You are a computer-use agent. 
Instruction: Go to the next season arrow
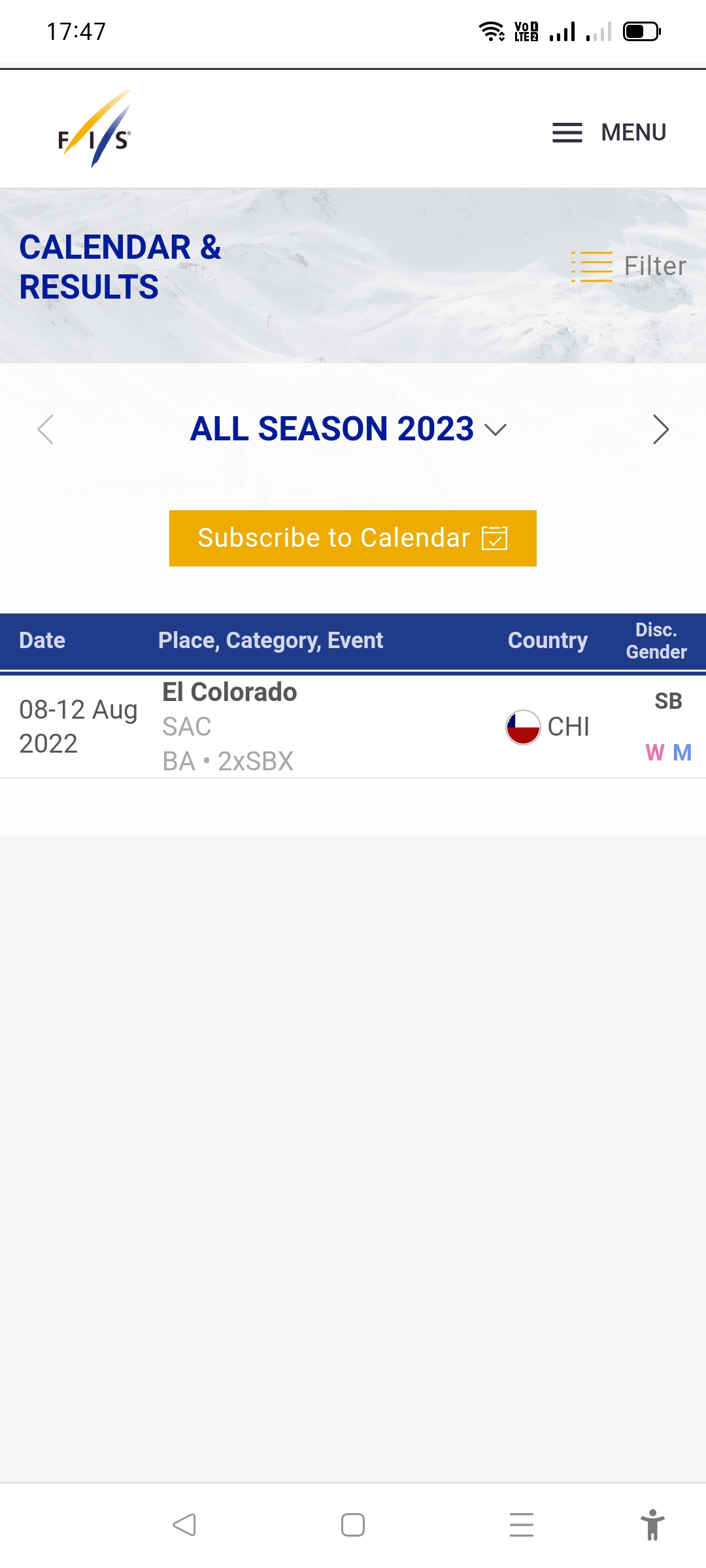(660, 429)
